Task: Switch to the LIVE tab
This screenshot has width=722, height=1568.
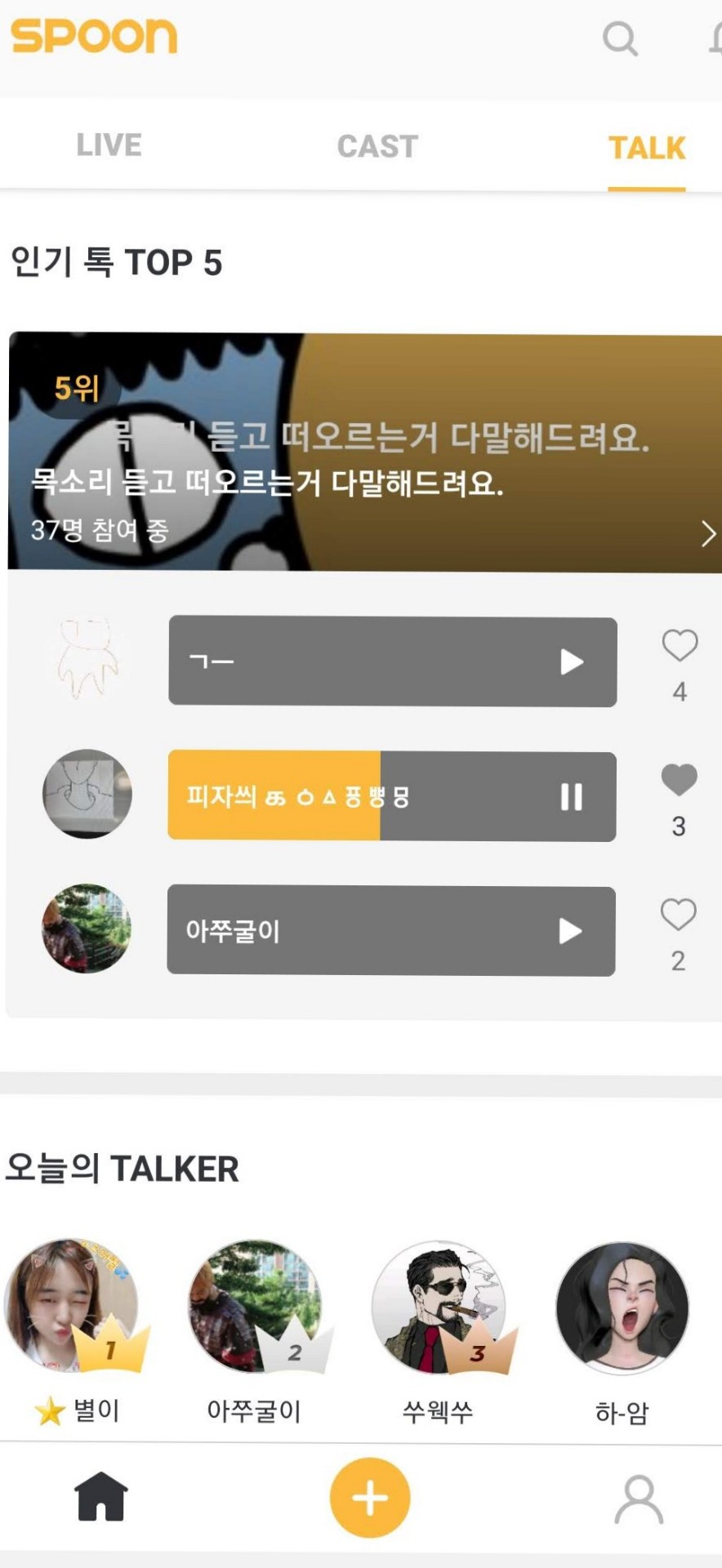Action: click(x=109, y=145)
